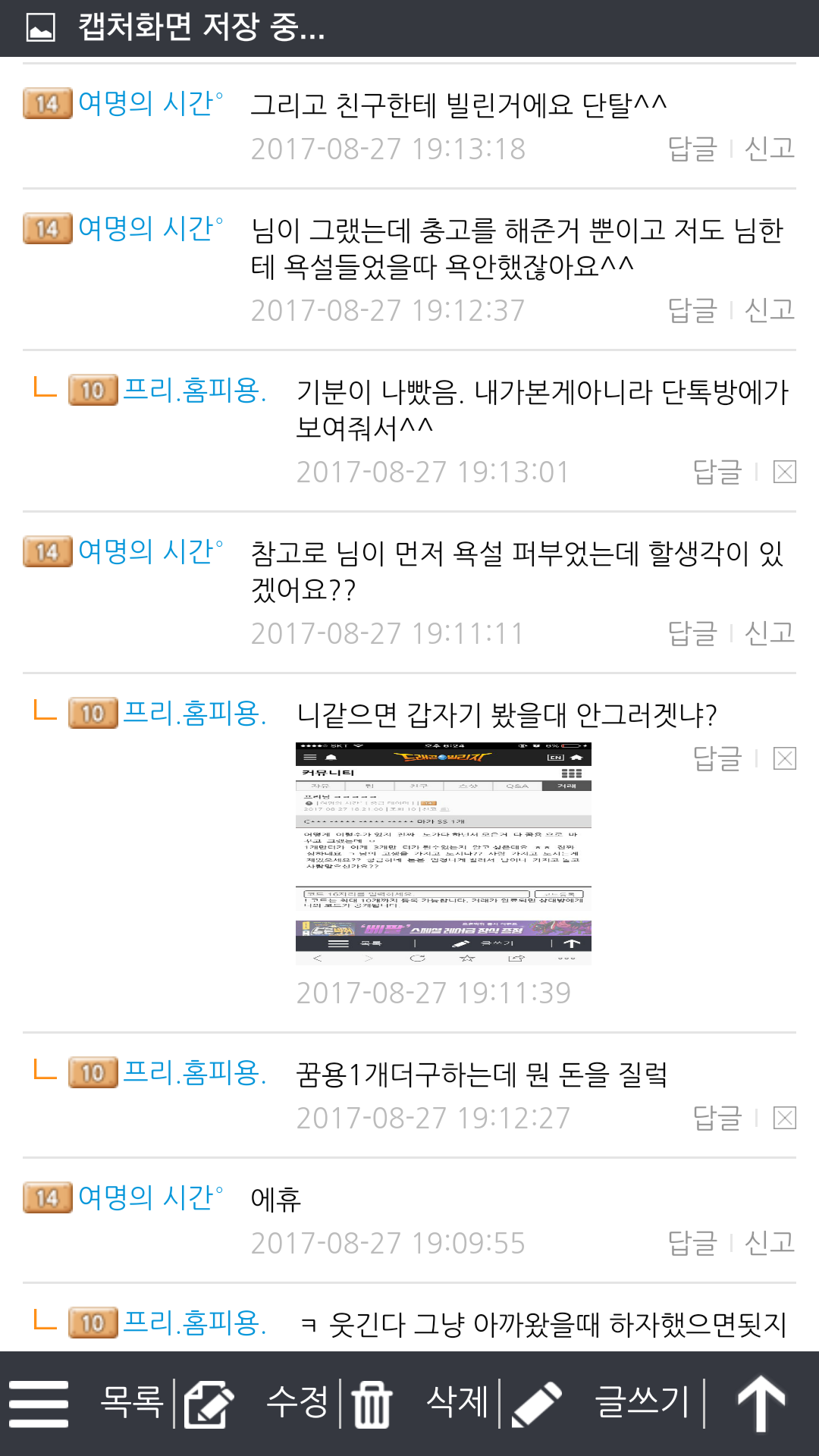Reply to the 에휴 comment
The height and width of the screenshot is (1456, 819).
point(692,1243)
